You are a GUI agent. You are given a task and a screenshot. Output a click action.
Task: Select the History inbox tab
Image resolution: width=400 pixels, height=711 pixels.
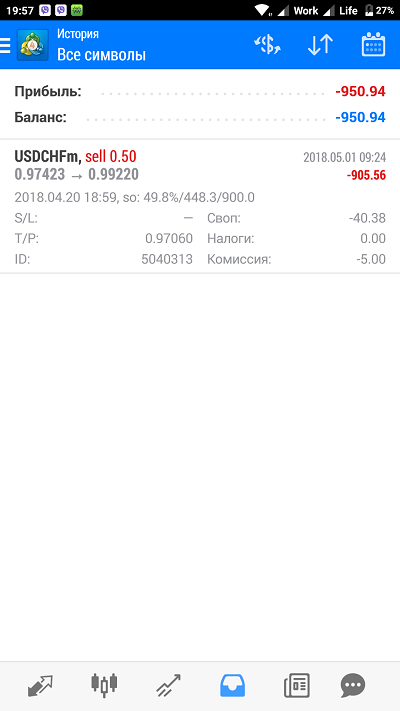point(232,685)
